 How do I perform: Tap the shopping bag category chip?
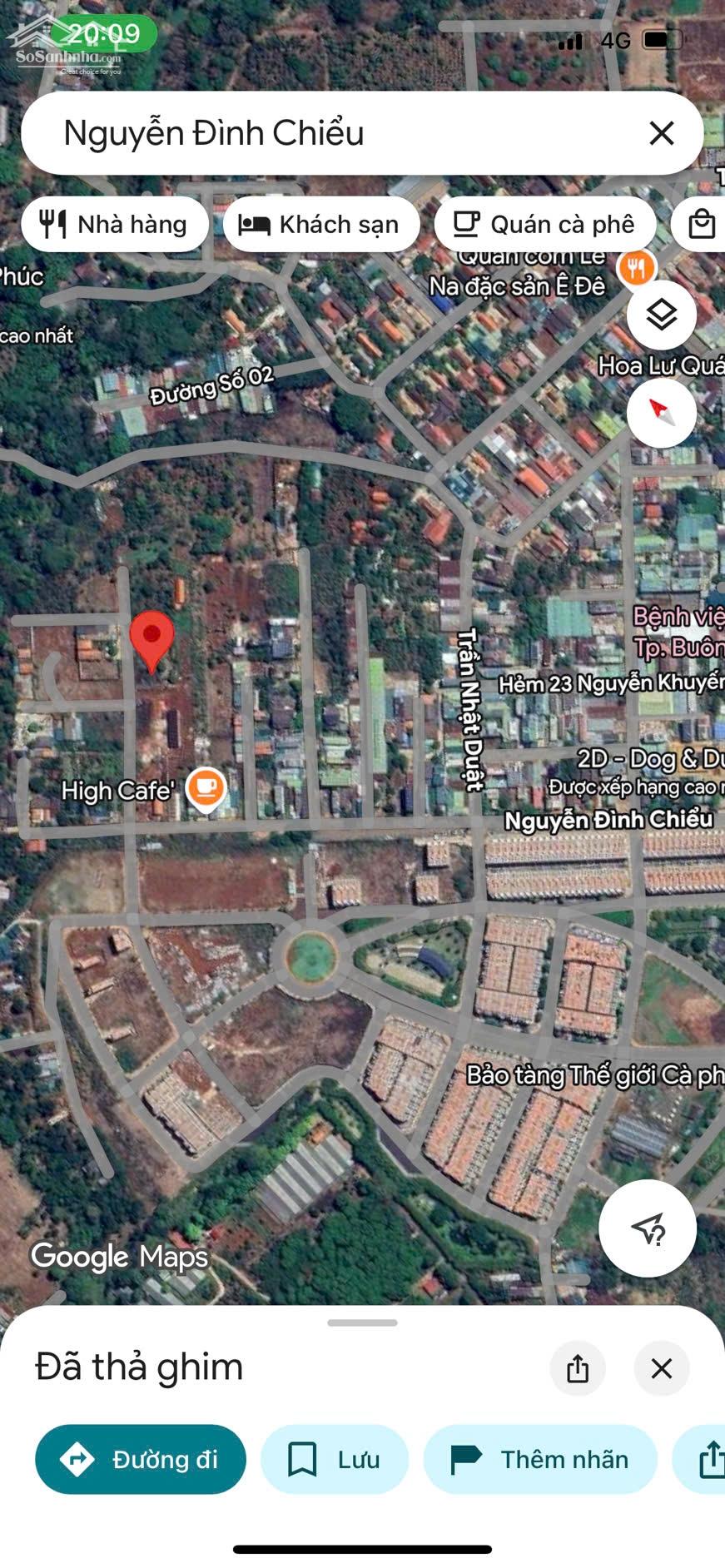702,225
